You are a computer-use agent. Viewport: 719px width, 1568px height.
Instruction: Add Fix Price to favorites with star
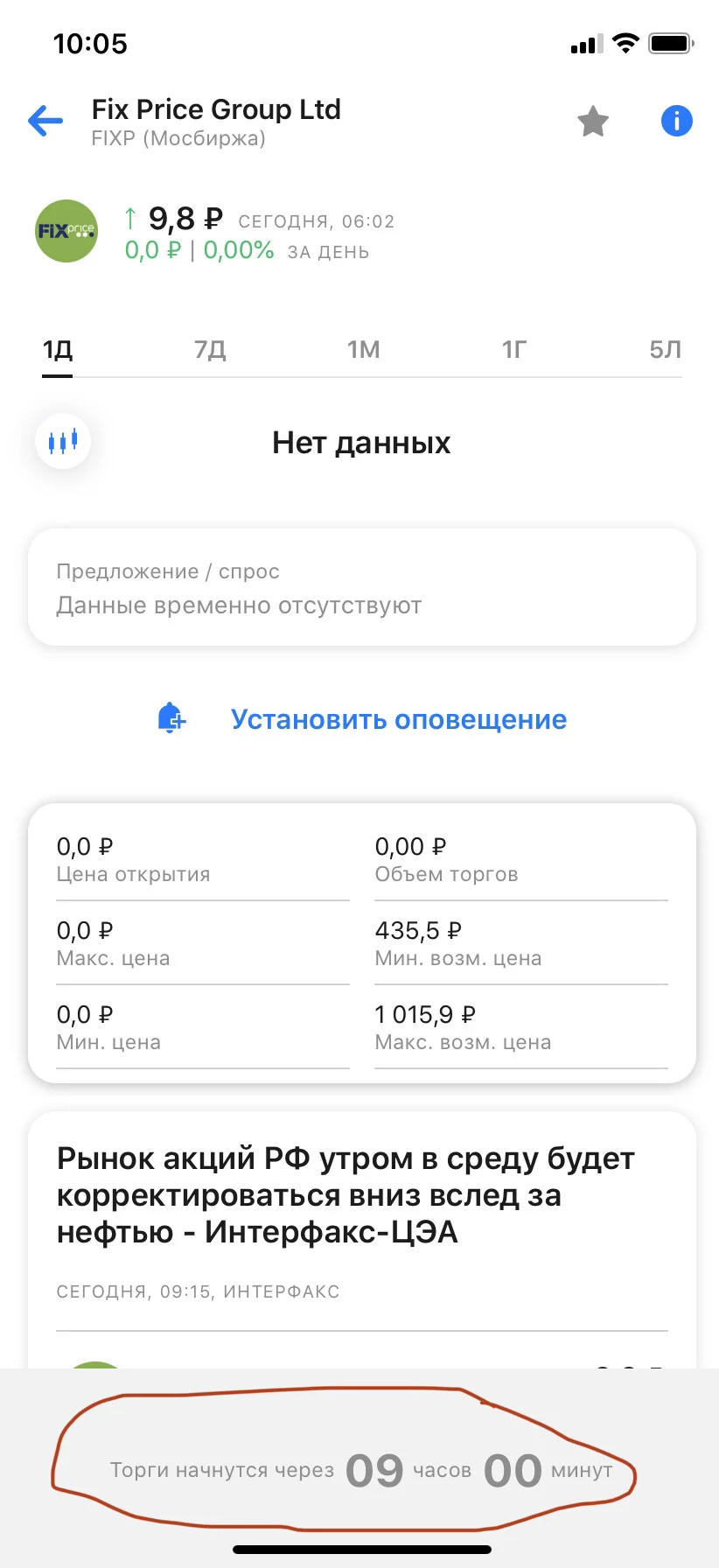click(x=593, y=121)
